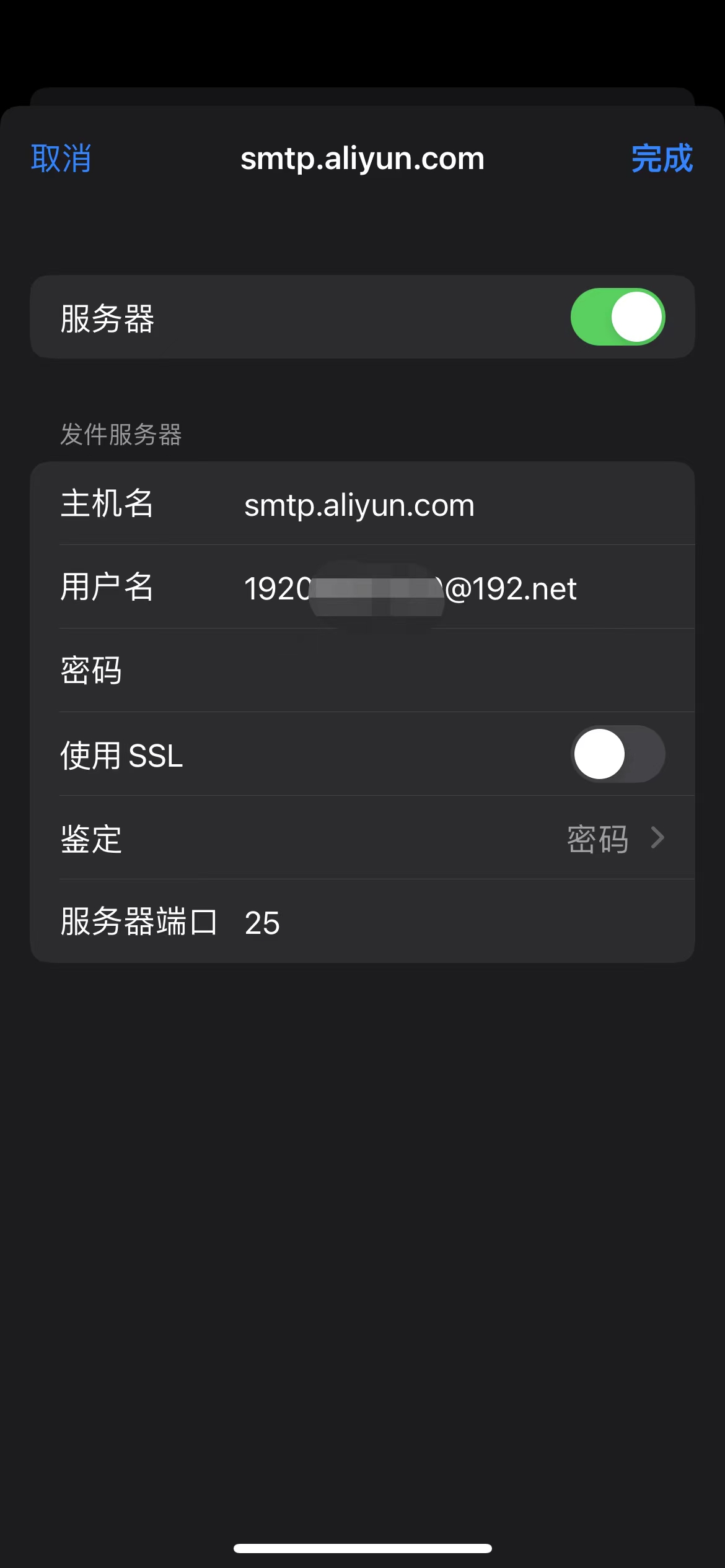725x1568 pixels.
Task: Tap 完成 to save SMTP settings
Action: (661, 160)
